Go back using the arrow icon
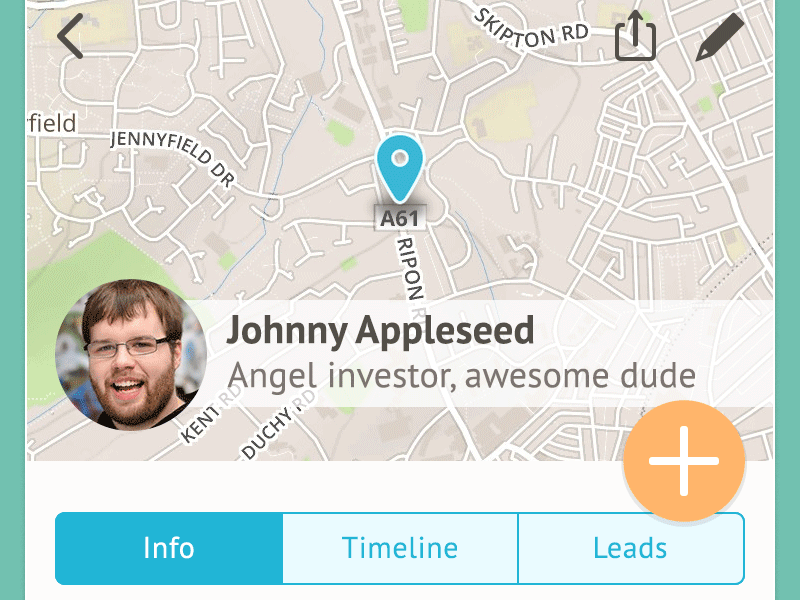The width and height of the screenshot is (800, 600). [x=69, y=37]
